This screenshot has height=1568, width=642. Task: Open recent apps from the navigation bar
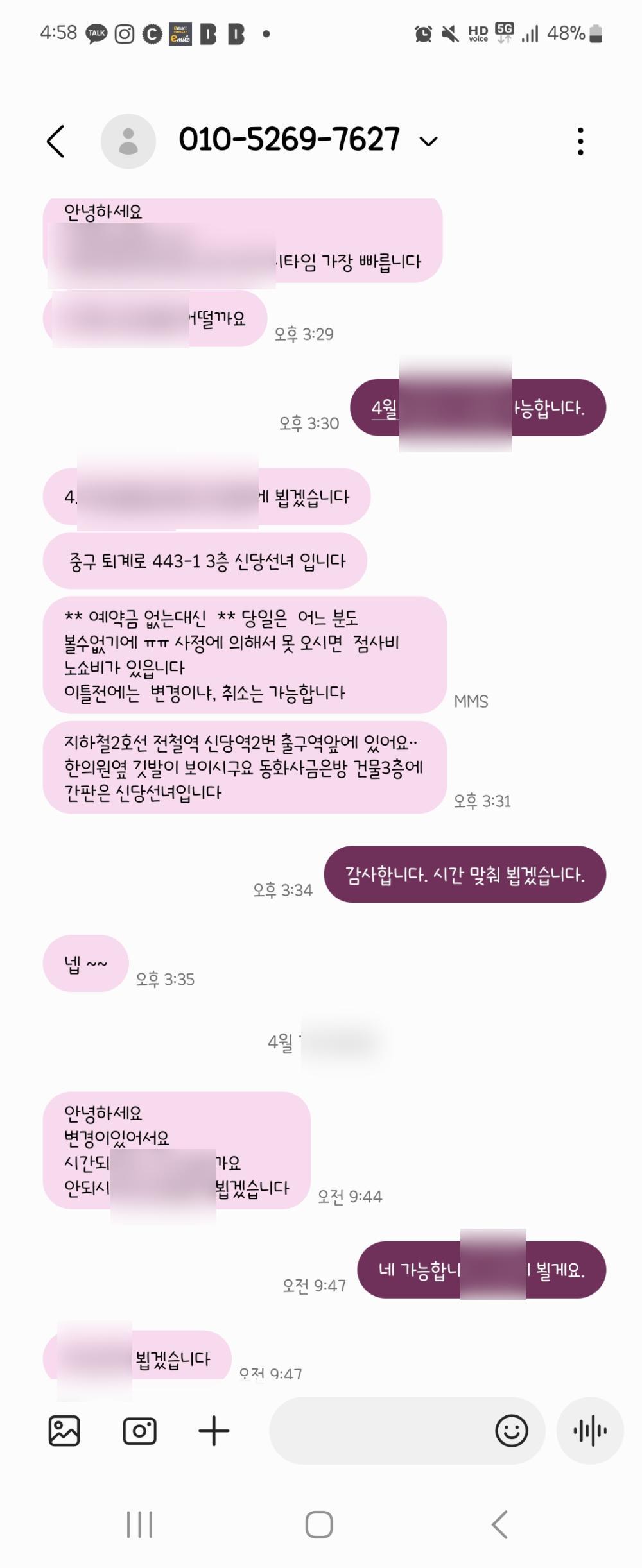pos(139,1524)
